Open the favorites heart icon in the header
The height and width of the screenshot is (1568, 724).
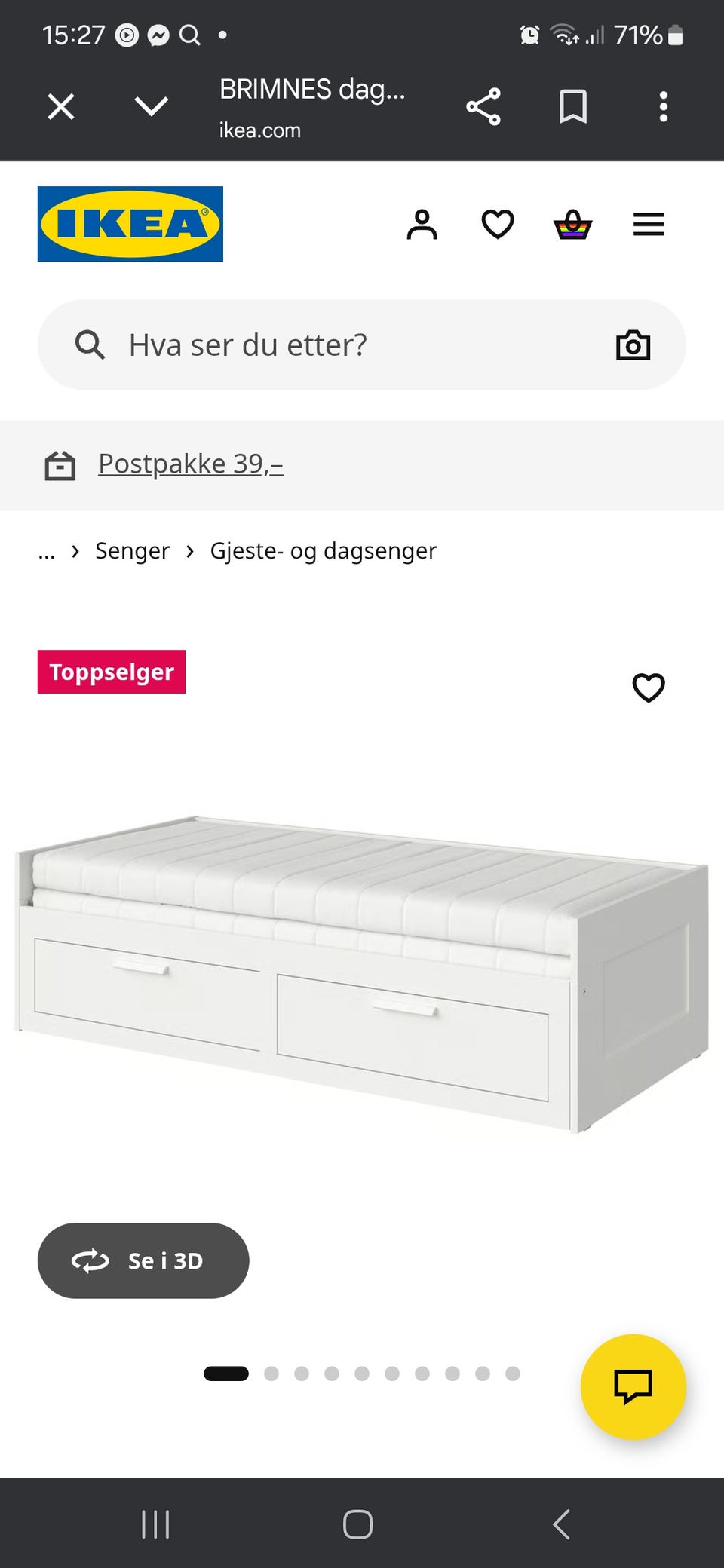(498, 224)
